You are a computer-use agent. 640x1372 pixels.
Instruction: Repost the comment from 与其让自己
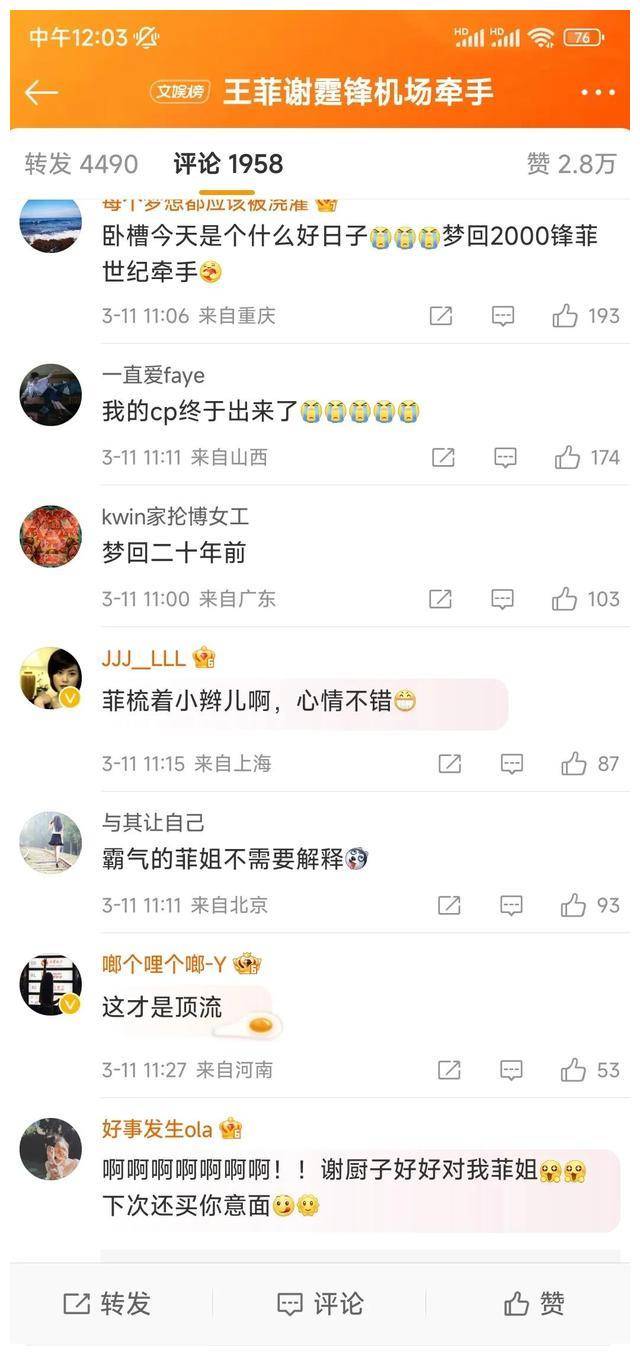click(x=449, y=906)
